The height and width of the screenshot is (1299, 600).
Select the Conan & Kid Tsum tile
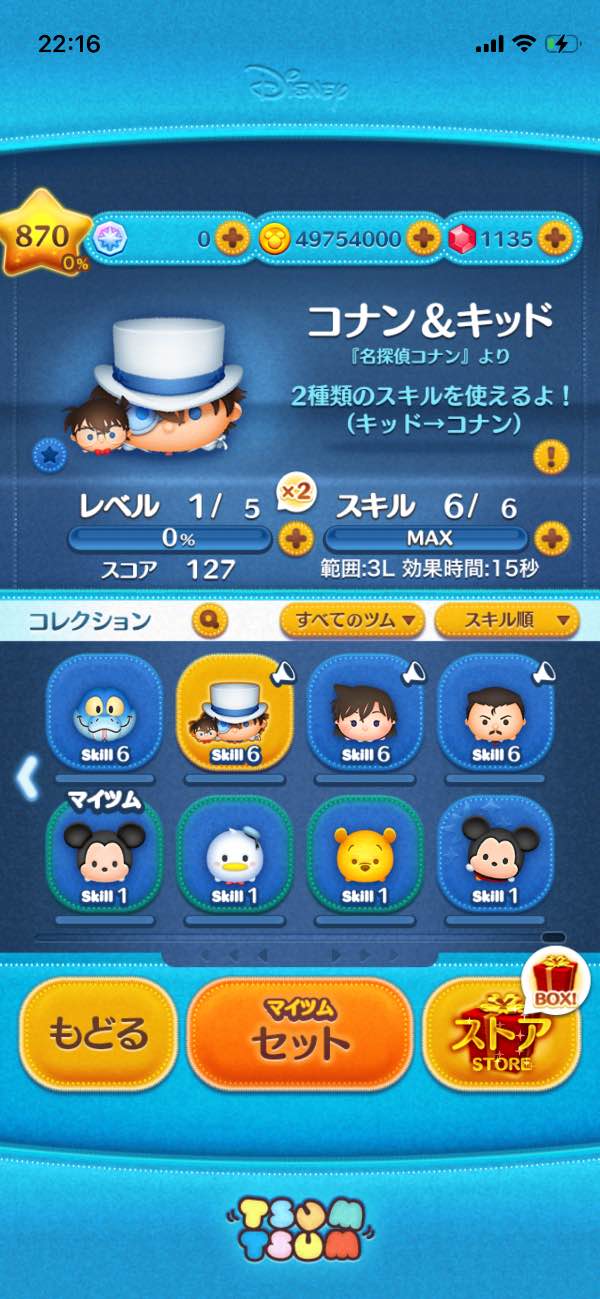point(234,714)
